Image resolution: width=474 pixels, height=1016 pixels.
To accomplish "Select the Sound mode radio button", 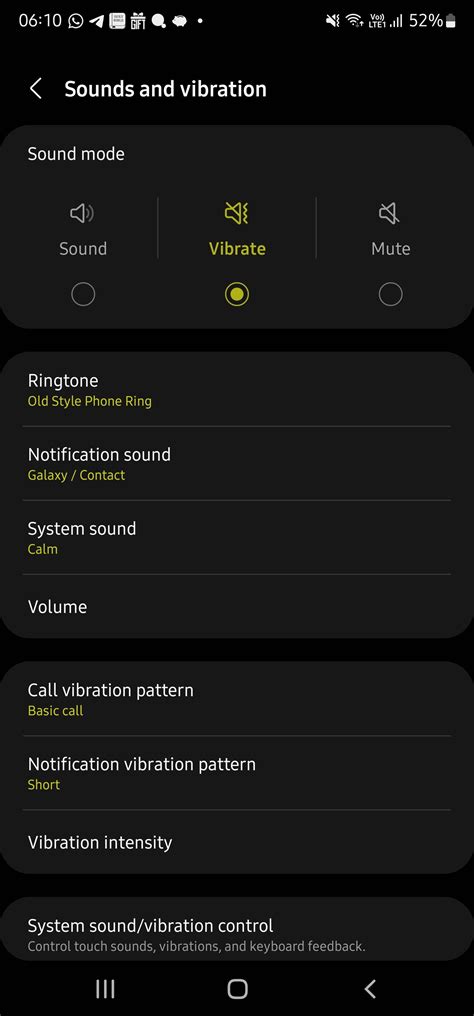I will [83, 295].
